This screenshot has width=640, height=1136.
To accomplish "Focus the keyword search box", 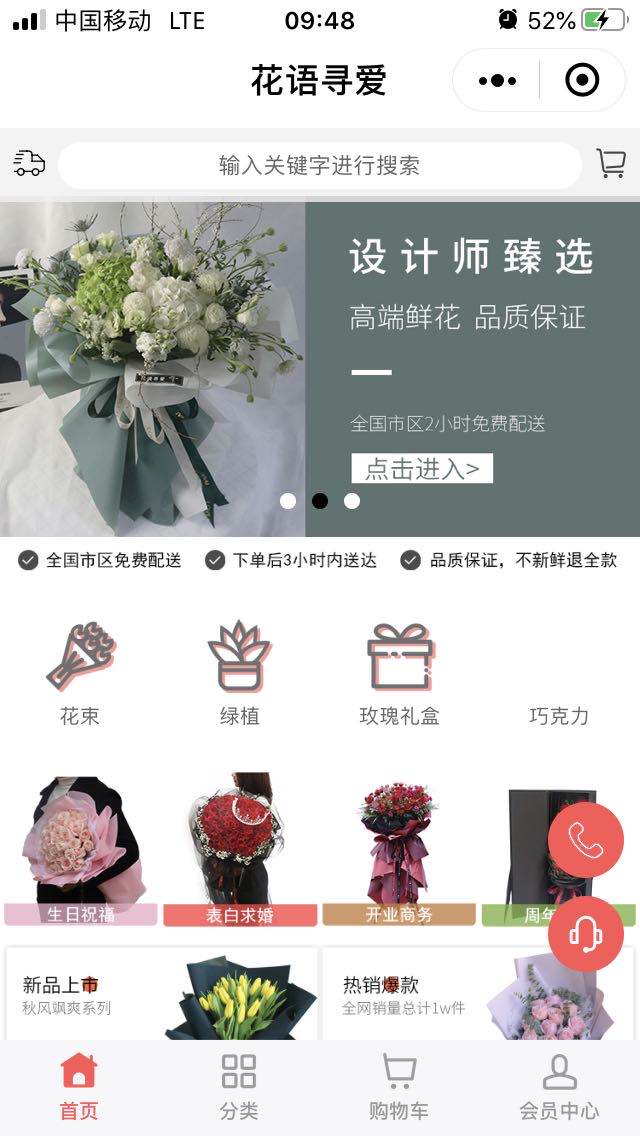I will tap(319, 165).
